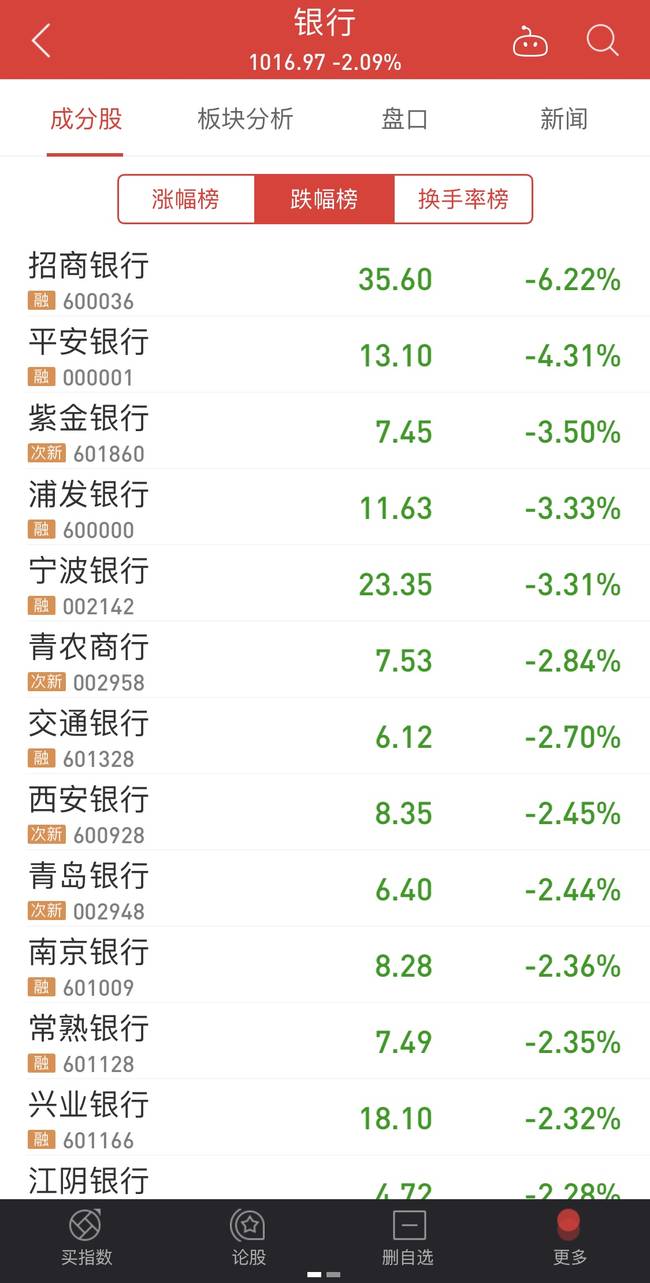Open the robot assistant icon
This screenshot has height=1283, width=650.
(x=530, y=42)
